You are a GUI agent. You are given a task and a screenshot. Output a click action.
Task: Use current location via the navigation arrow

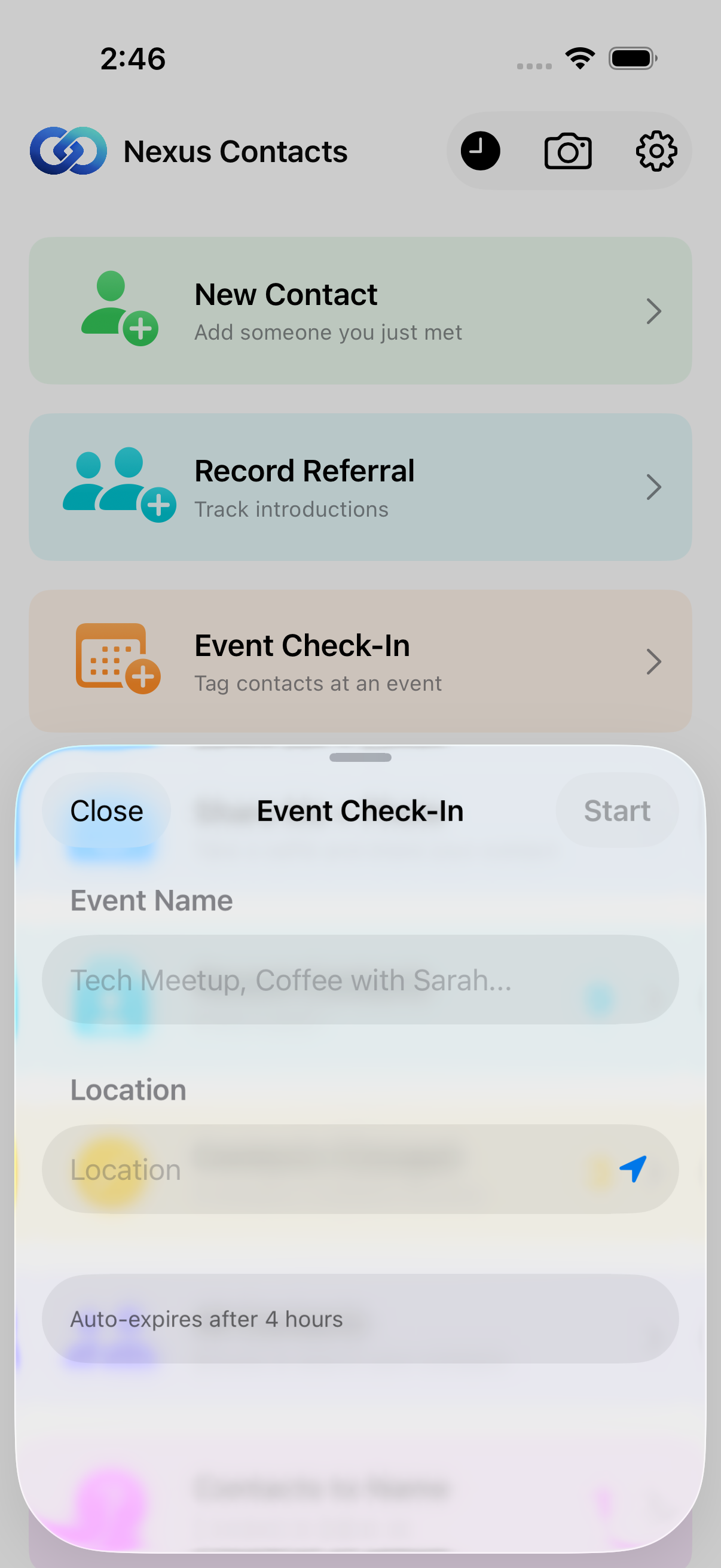coord(633,1169)
